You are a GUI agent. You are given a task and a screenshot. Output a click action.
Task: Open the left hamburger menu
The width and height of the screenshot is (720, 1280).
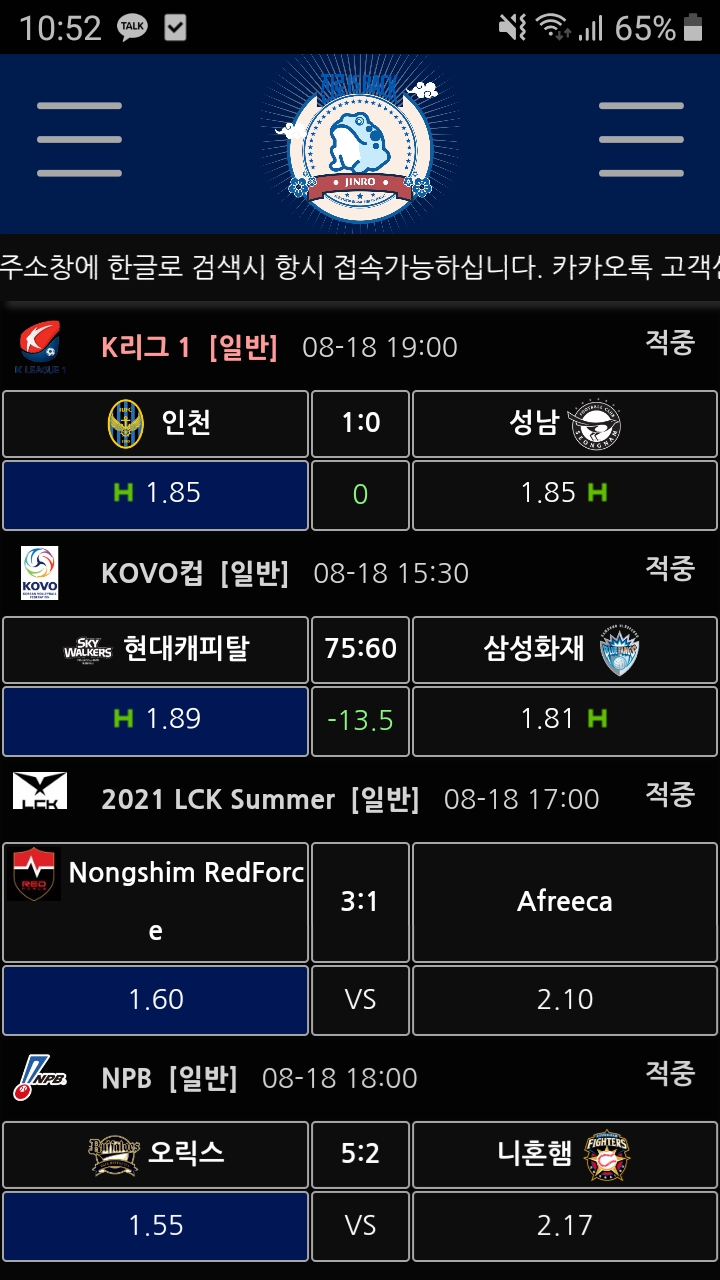click(79, 140)
